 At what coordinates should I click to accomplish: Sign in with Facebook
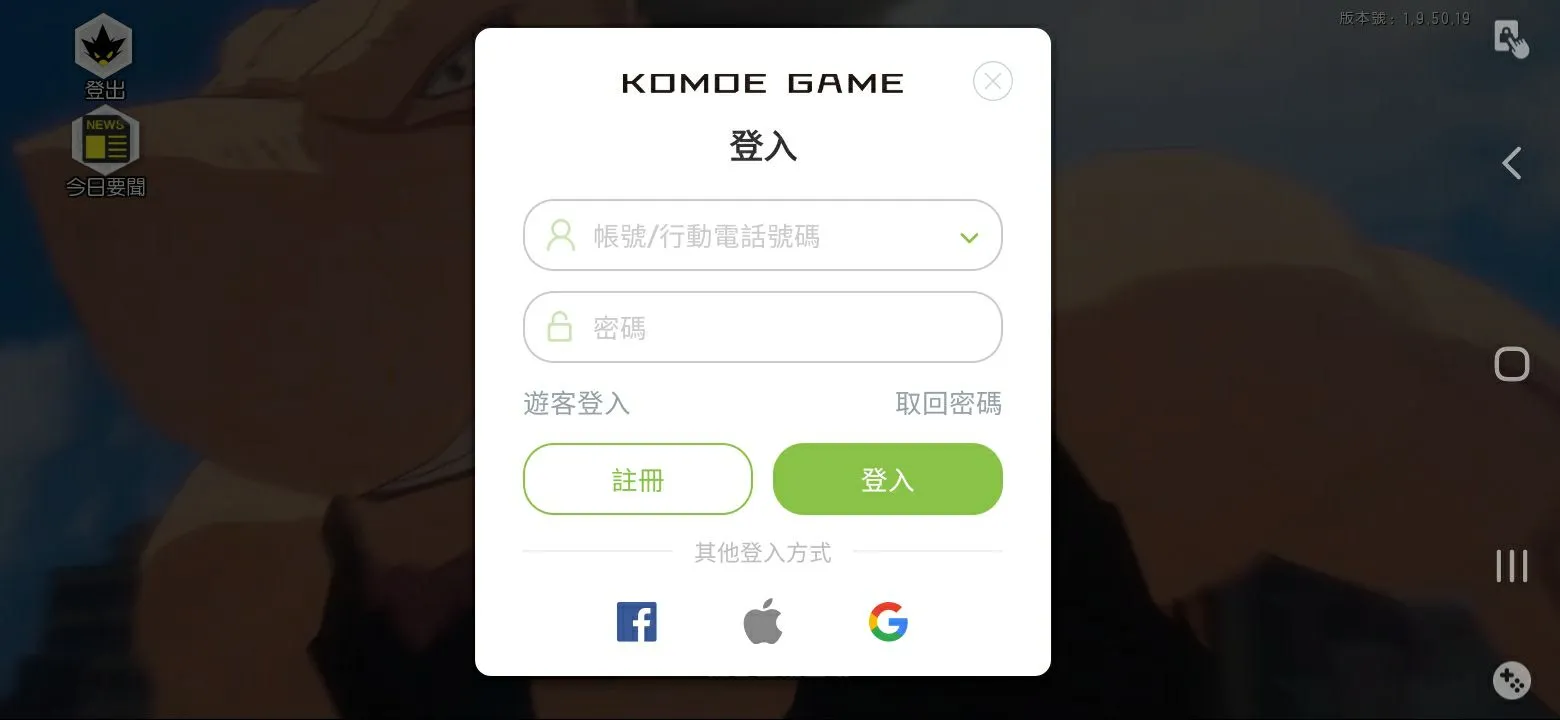636,622
